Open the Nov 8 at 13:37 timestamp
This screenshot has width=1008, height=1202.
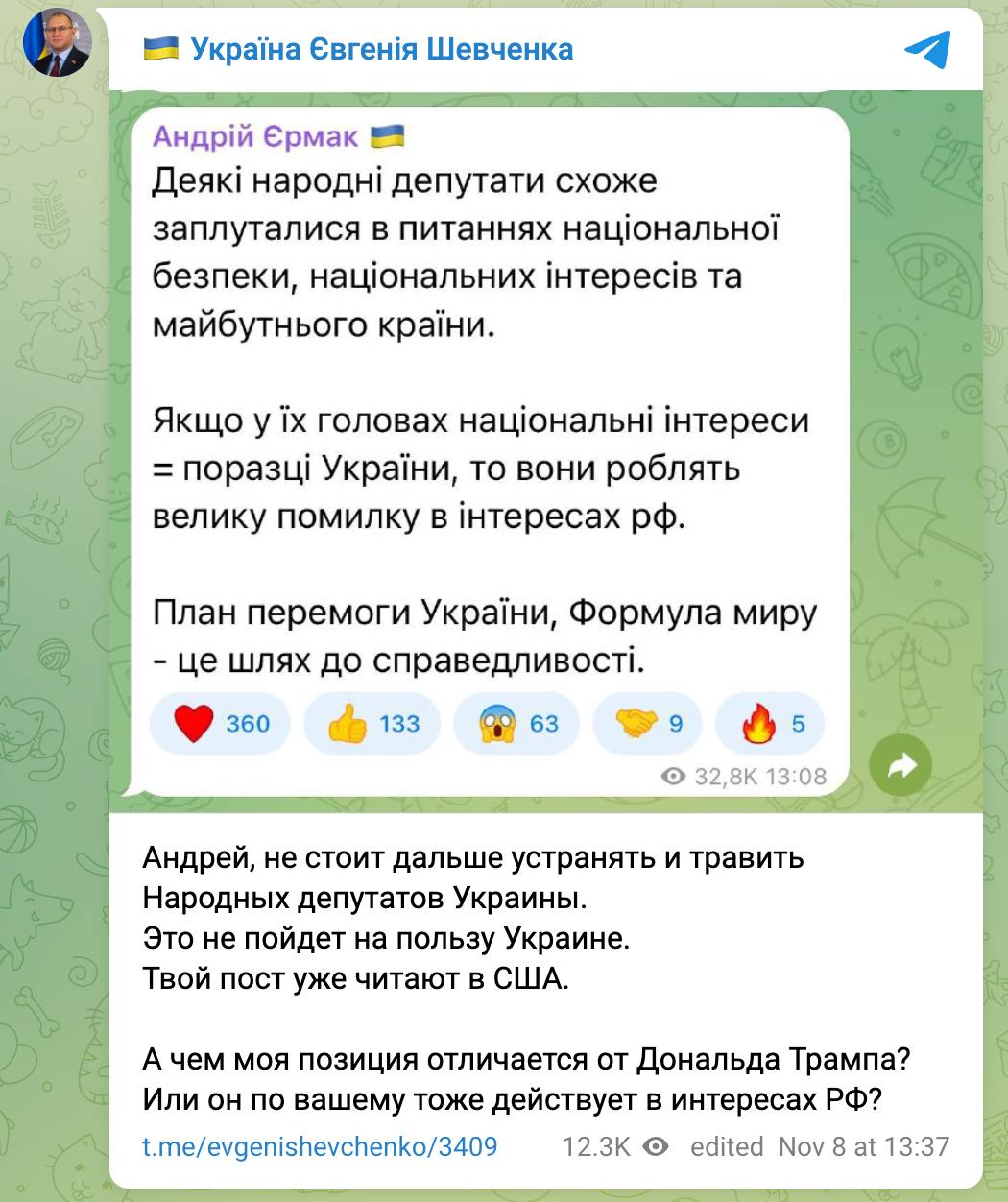[863, 1146]
